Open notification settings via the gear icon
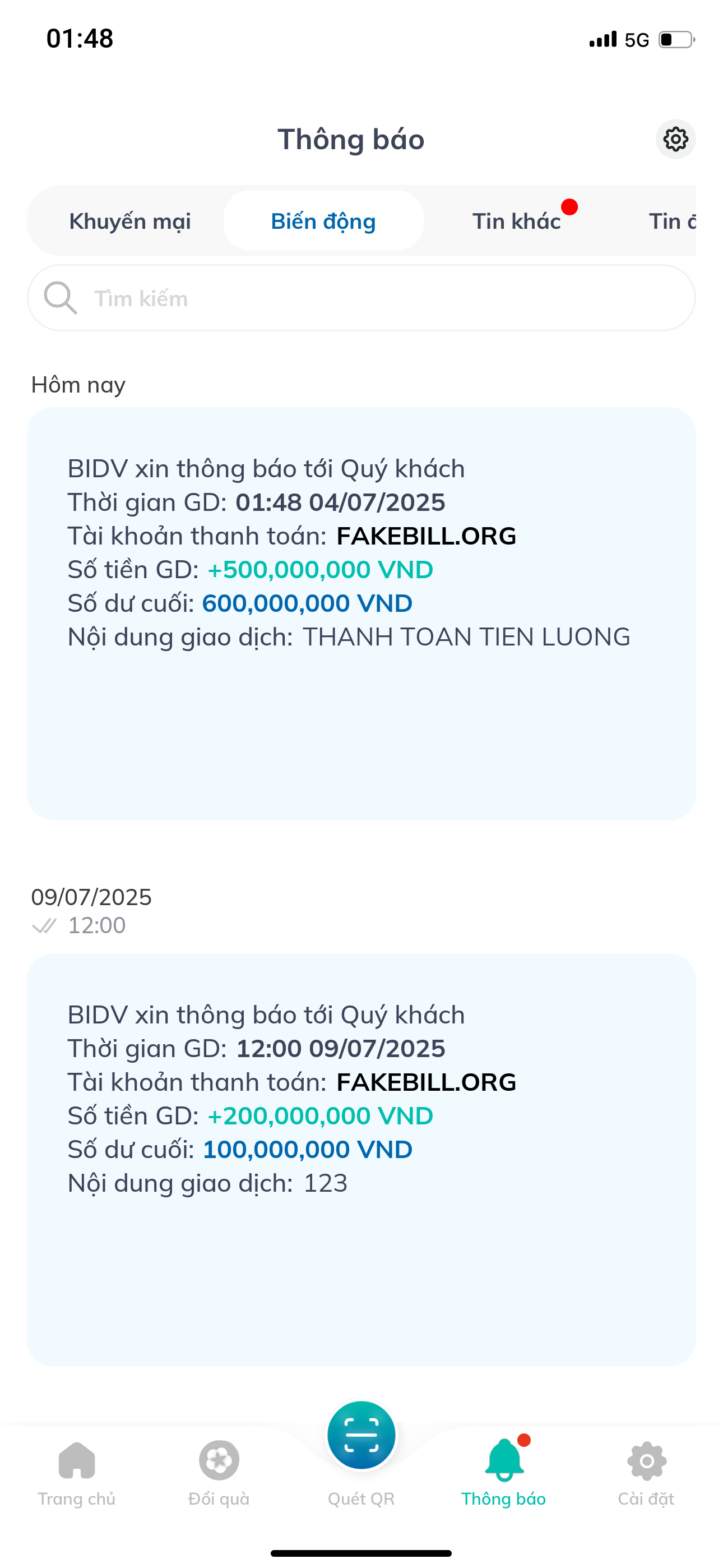This screenshot has width=723, height=1568. (674, 139)
